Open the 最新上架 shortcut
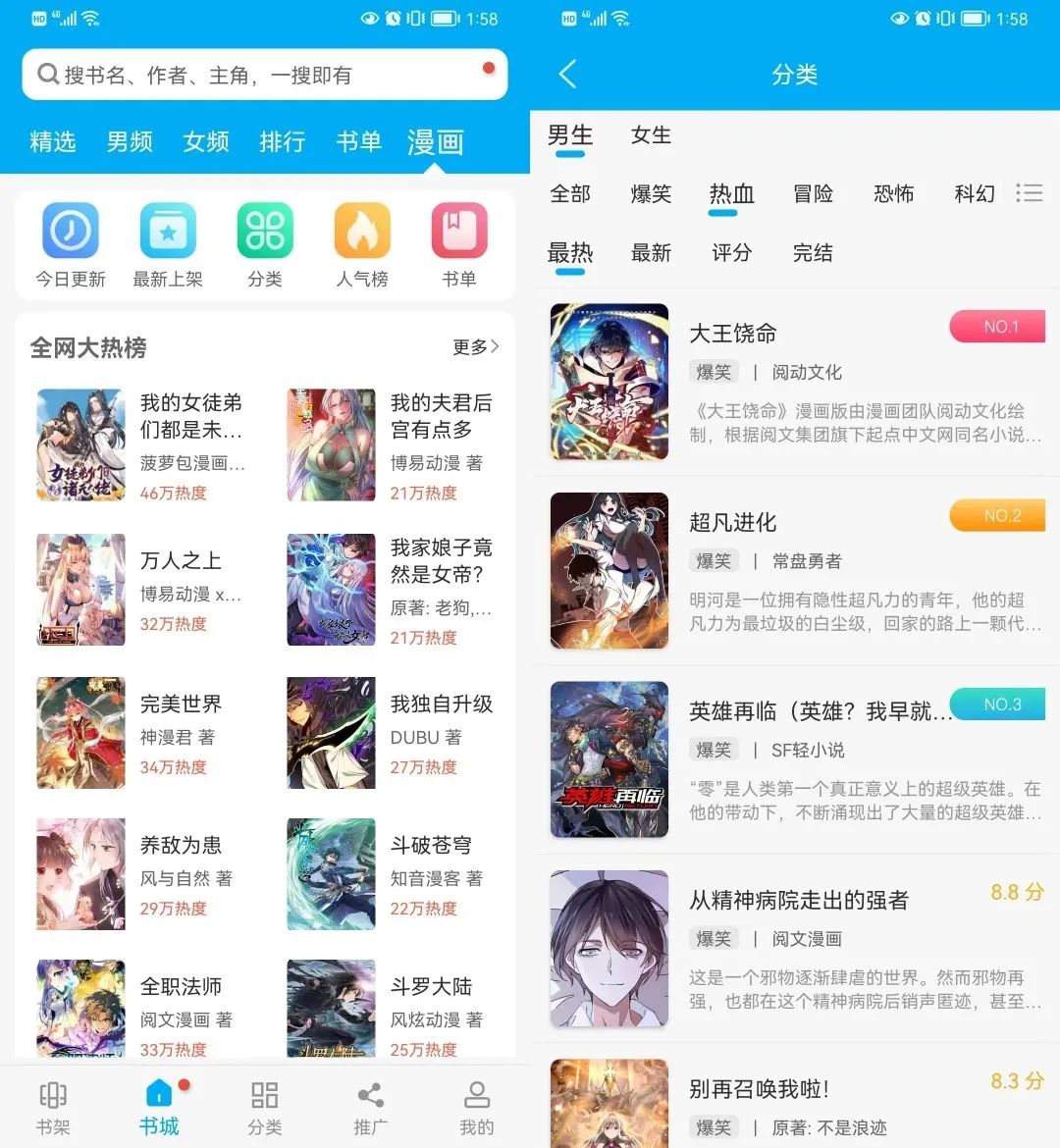The height and width of the screenshot is (1148, 1060). (x=168, y=245)
